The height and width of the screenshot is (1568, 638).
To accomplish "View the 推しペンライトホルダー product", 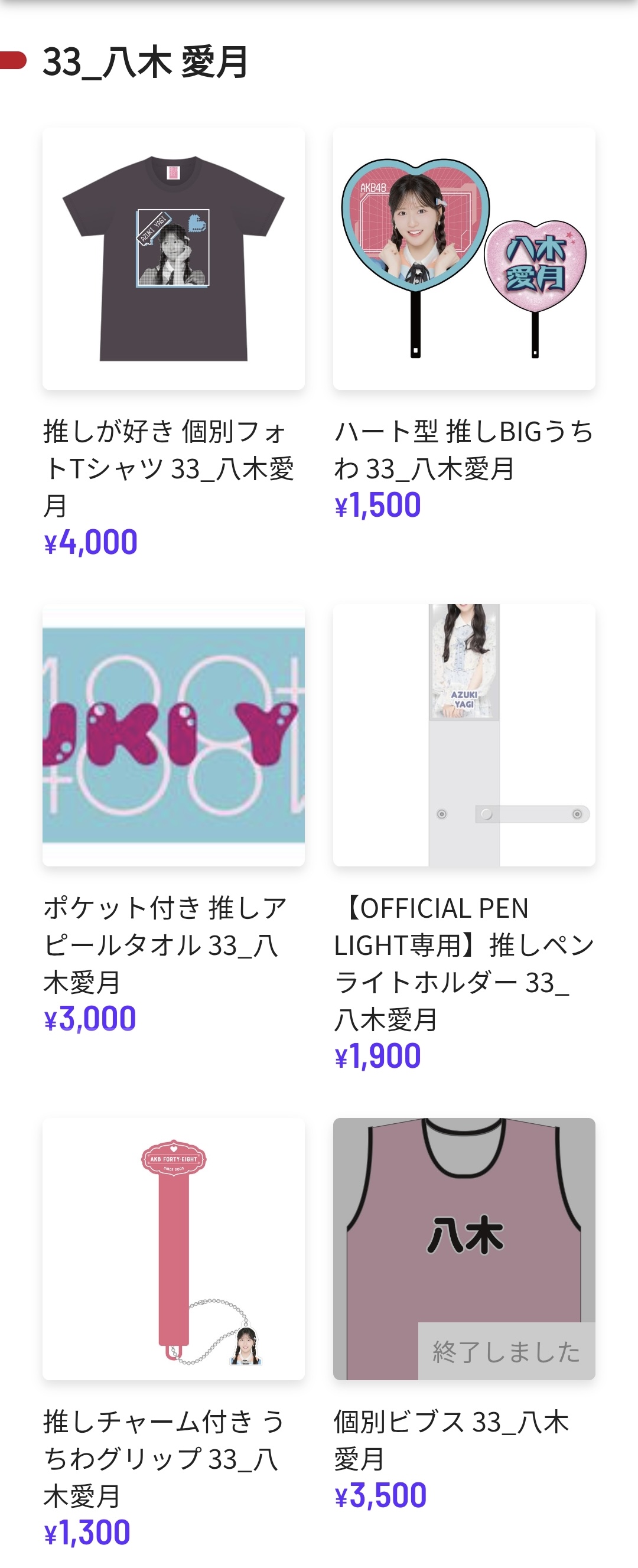I will point(464,735).
